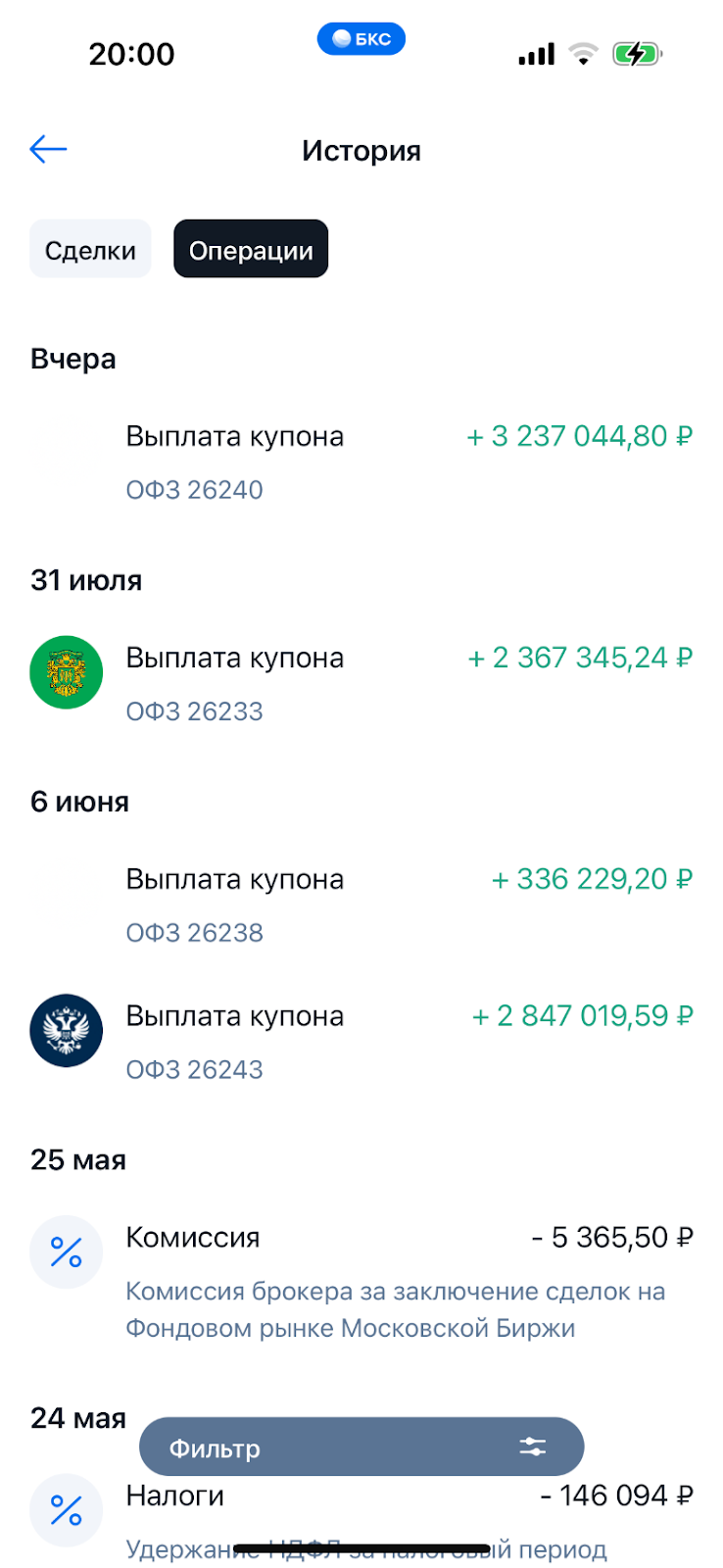
Task: Open the Комиссия operation from 25 мая
Action: 361,1281
